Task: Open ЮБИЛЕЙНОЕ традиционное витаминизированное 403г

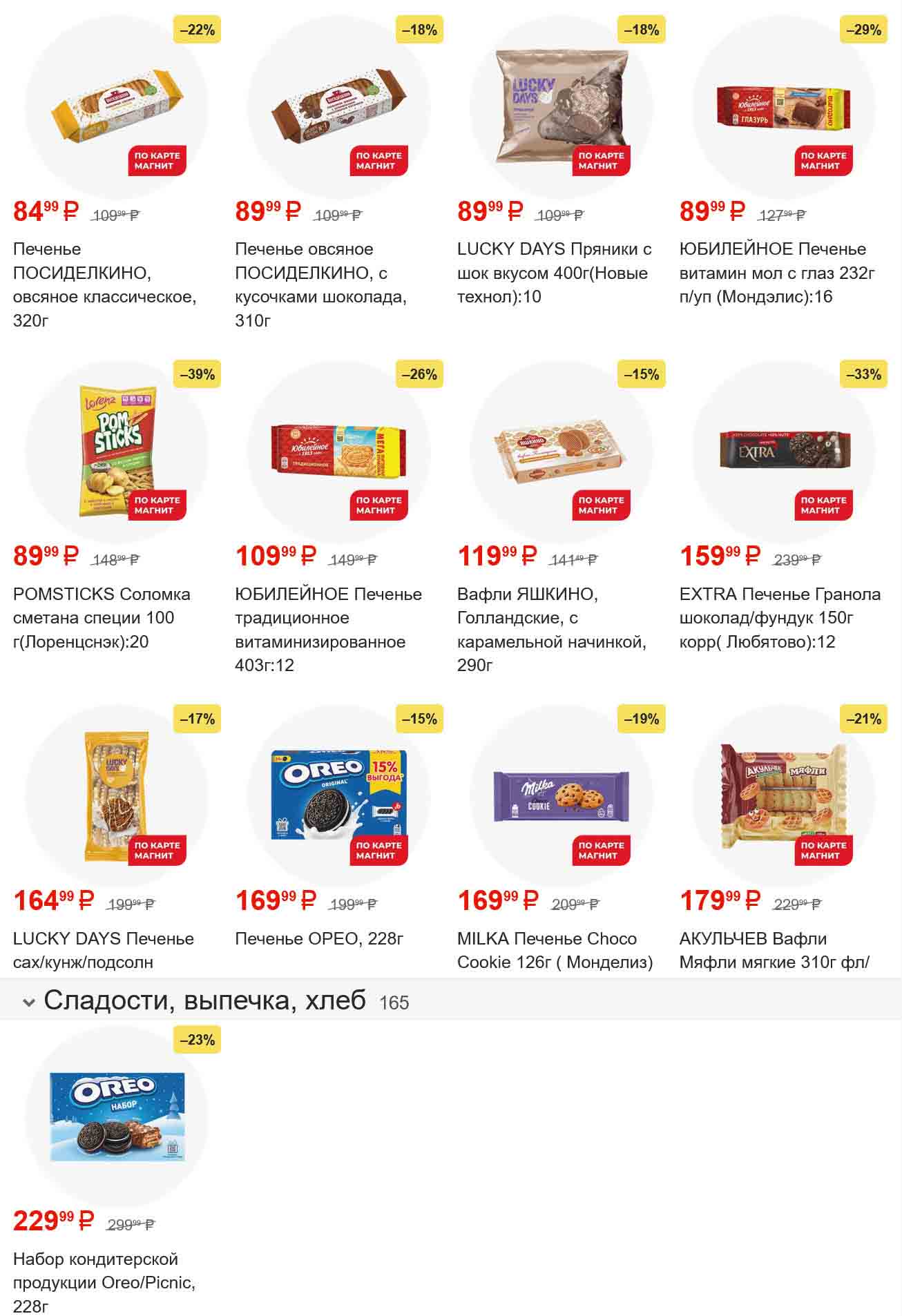Action: coord(338,452)
